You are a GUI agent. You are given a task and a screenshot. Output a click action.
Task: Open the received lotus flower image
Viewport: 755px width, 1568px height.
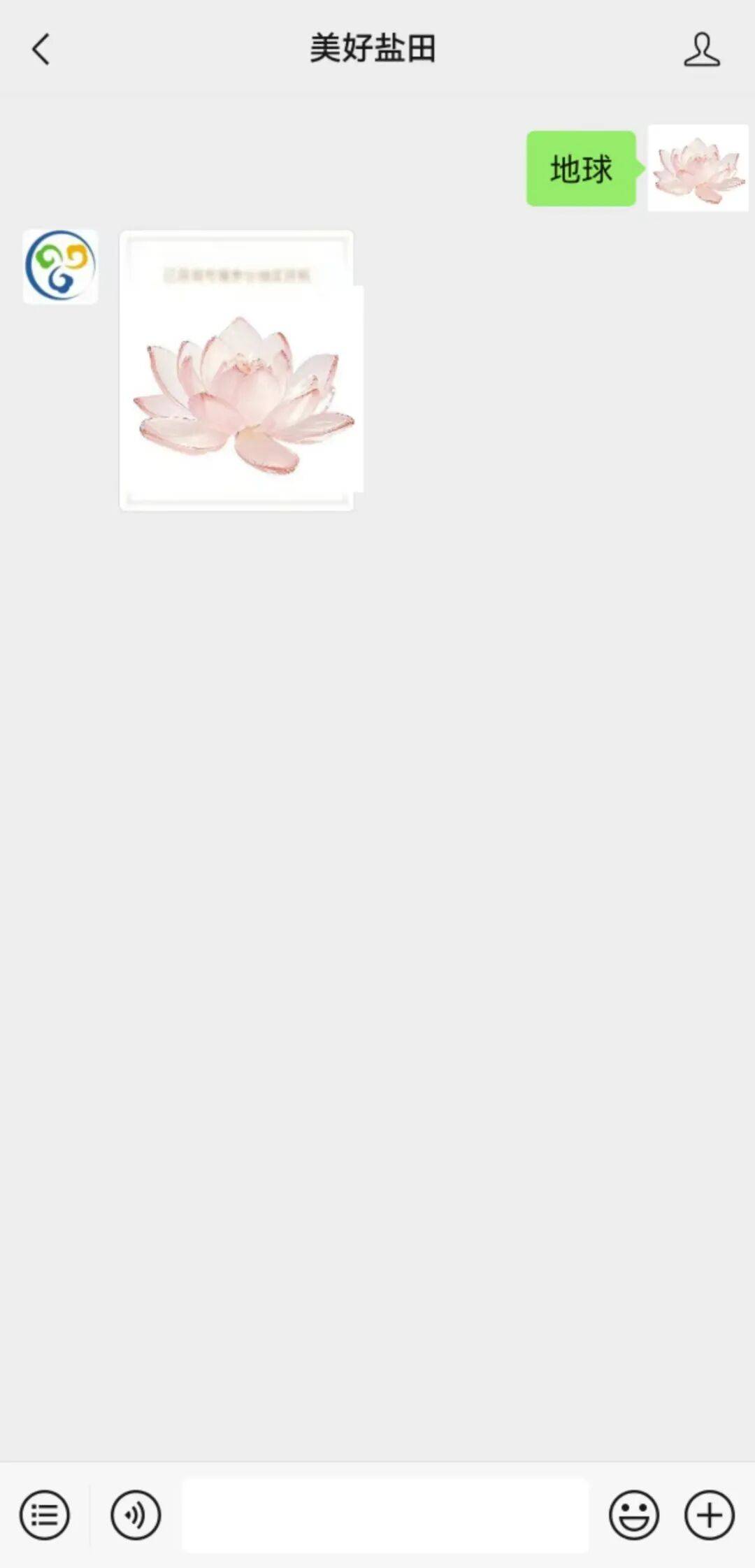pos(238,371)
